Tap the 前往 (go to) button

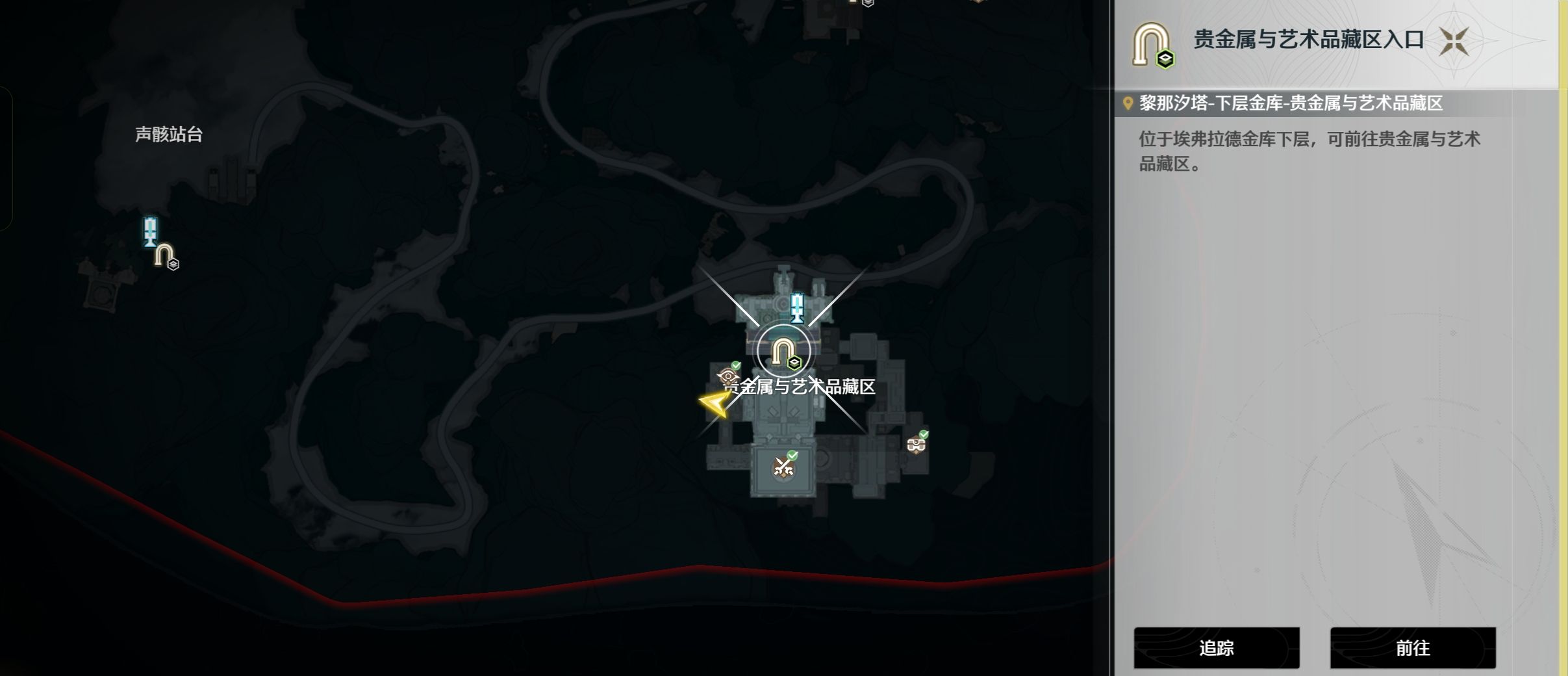1412,647
